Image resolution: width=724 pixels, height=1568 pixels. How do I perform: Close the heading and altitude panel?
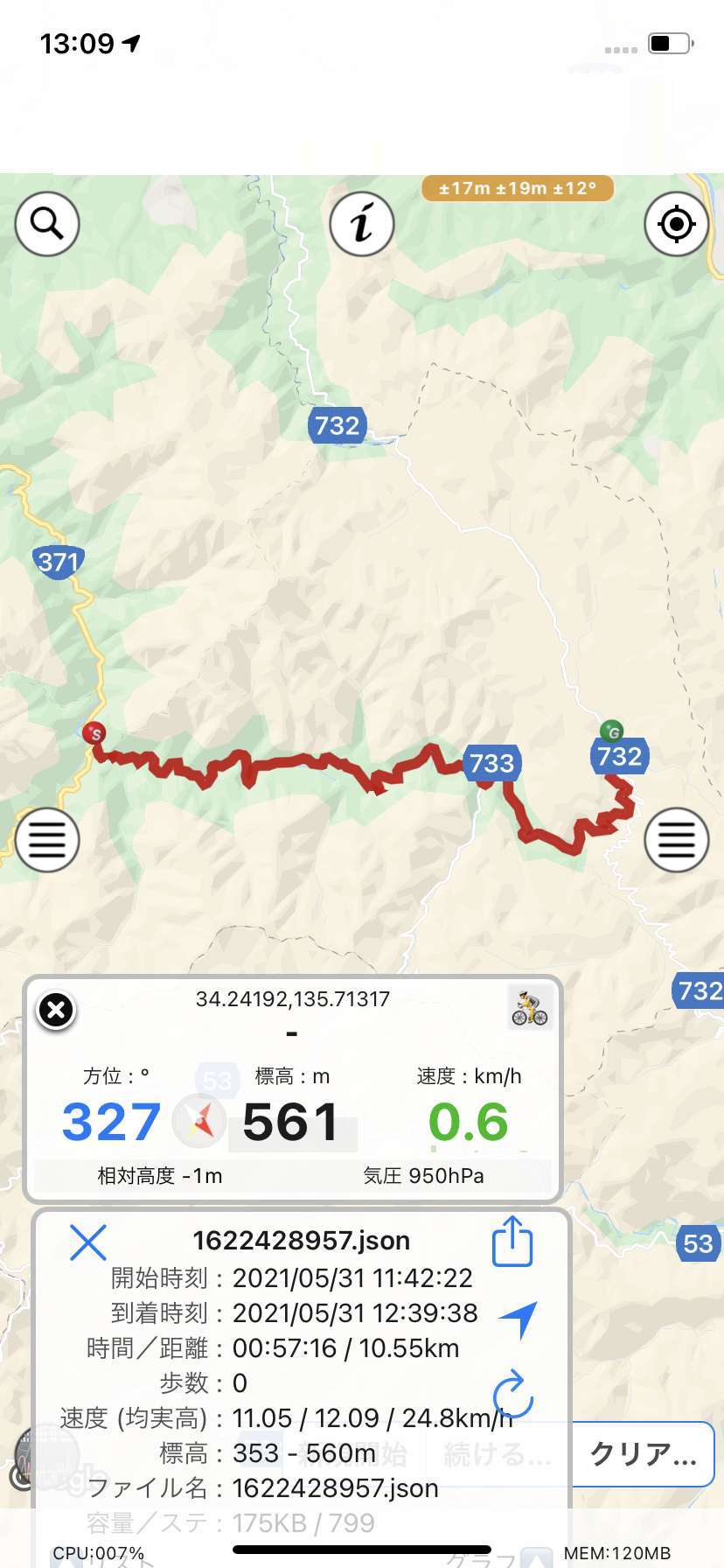tap(57, 1010)
